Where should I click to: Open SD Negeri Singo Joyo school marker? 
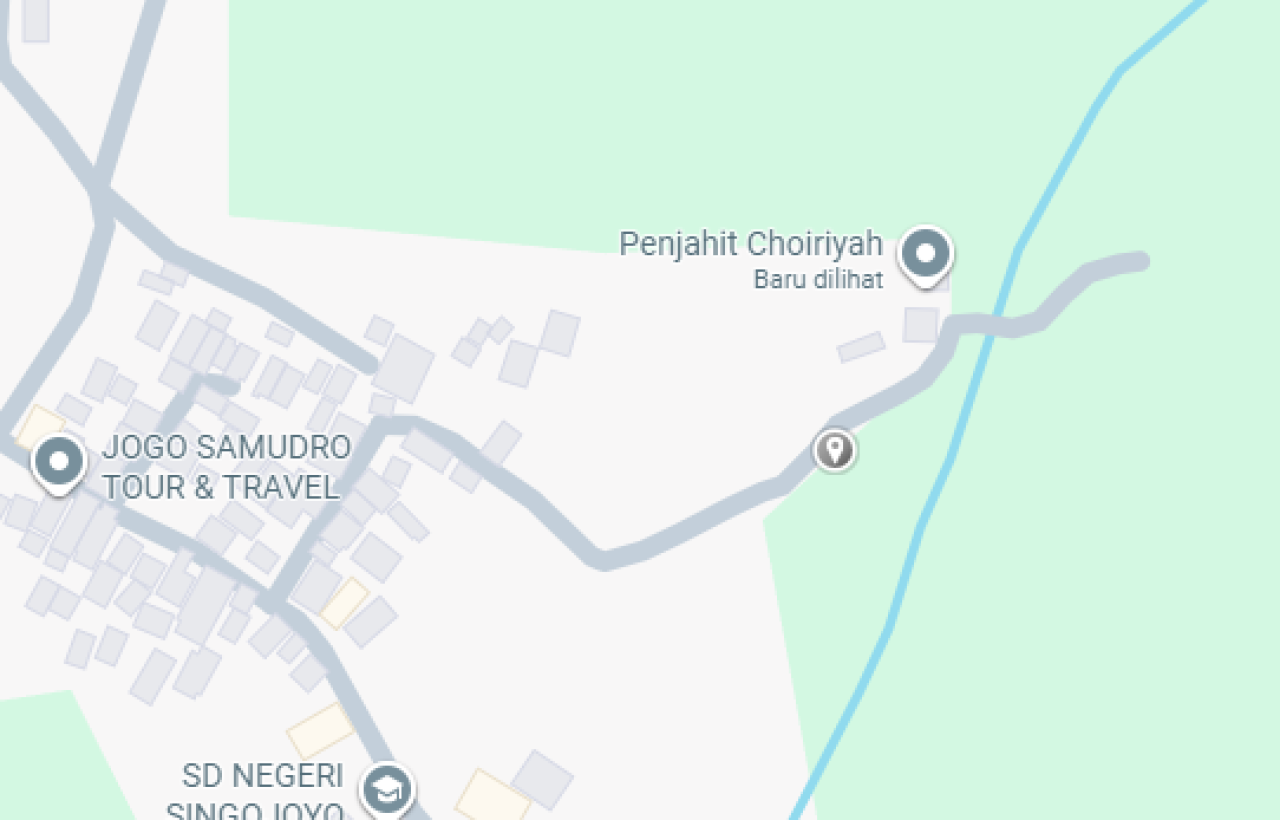pos(387,790)
